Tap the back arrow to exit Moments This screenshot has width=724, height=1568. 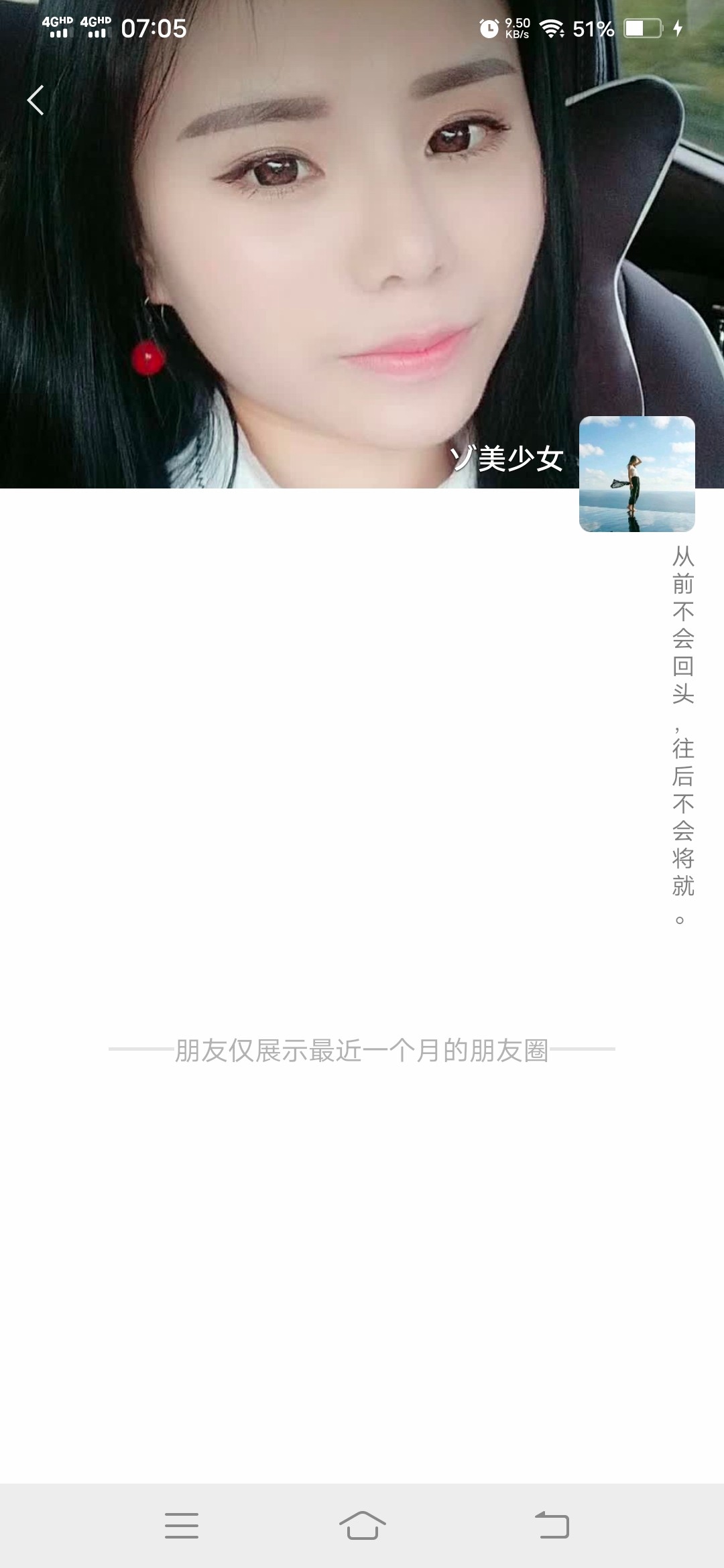36,99
